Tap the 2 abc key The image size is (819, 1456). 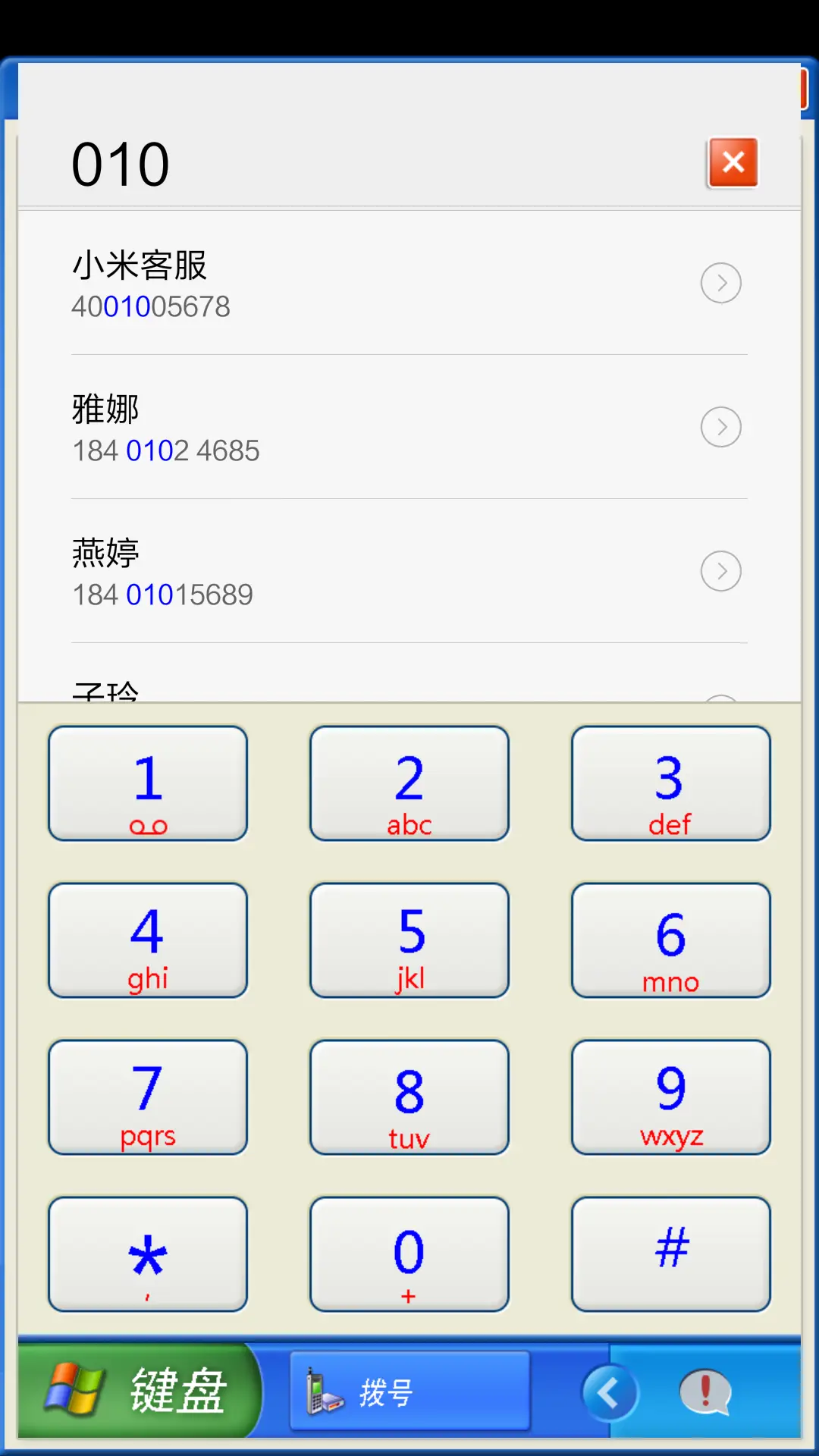tap(409, 784)
